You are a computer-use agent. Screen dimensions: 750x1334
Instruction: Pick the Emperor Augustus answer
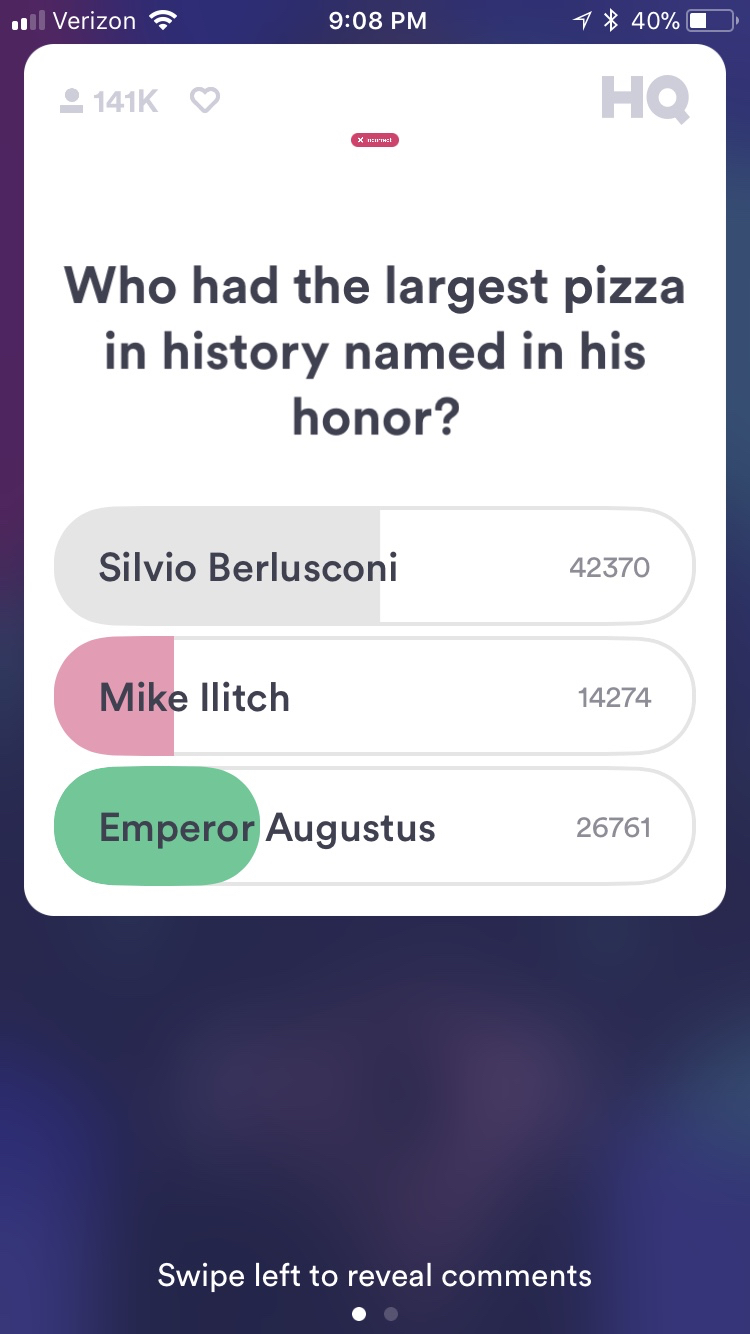(x=374, y=827)
